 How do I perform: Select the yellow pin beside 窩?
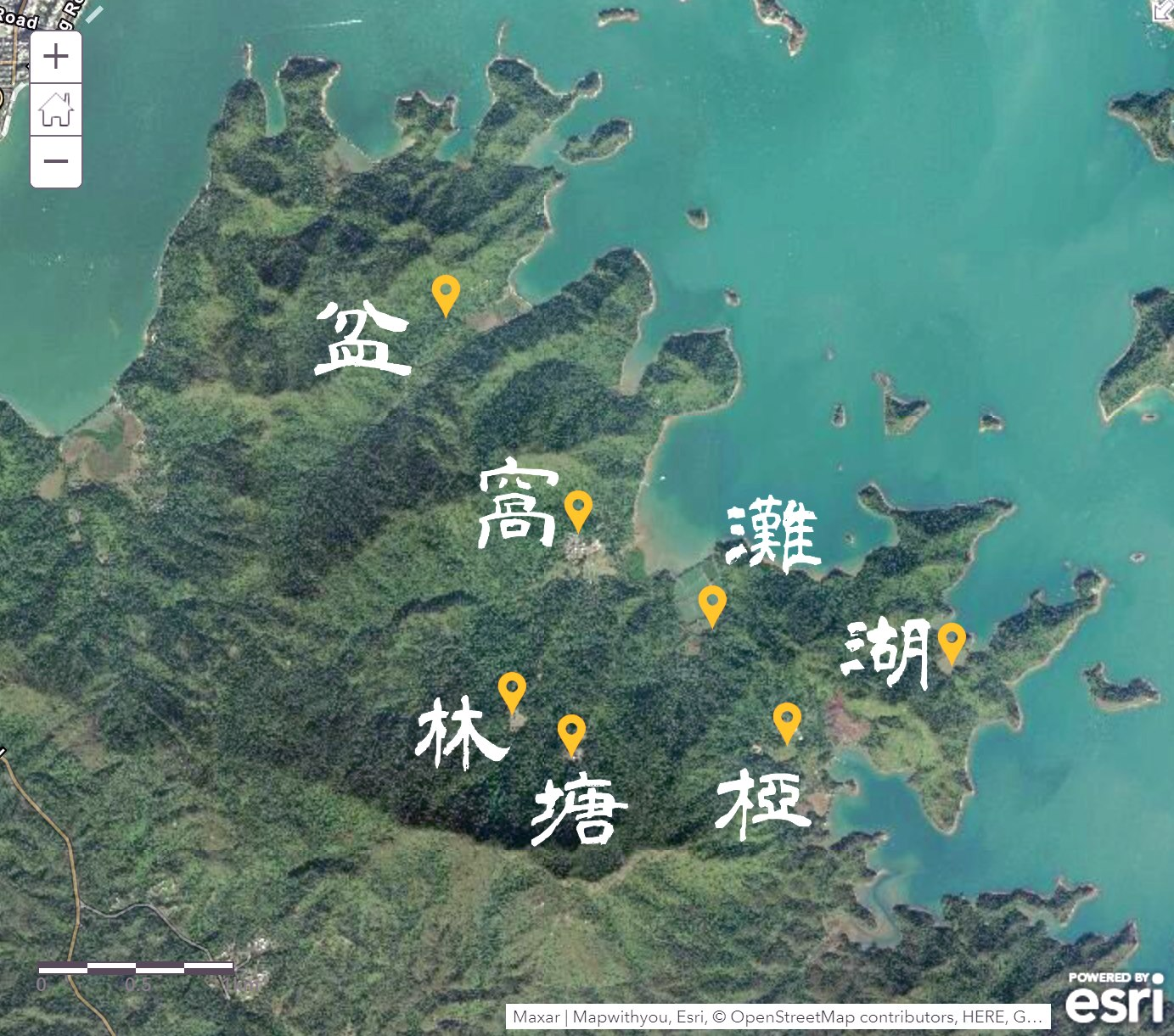[x=578, y=507]
